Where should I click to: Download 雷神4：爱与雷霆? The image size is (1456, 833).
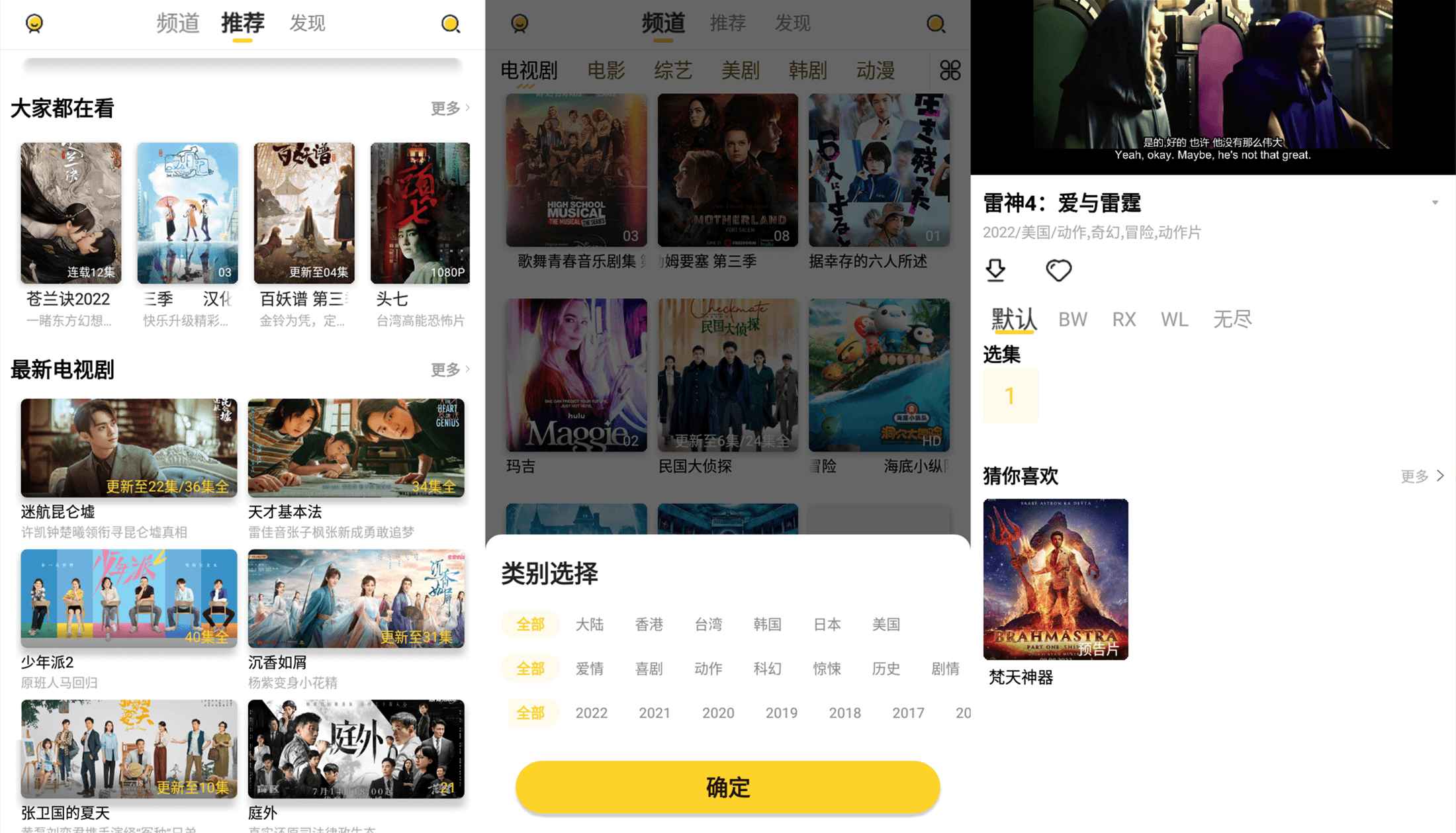tap(995, 270)
